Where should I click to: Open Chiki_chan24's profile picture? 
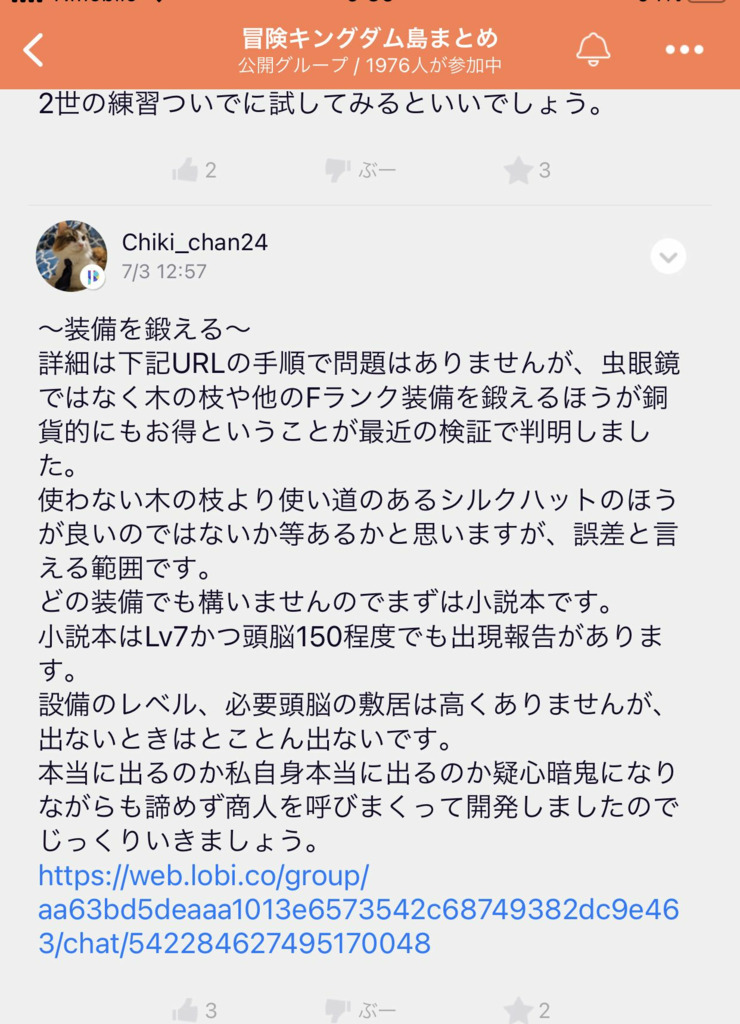coord(71,256)
